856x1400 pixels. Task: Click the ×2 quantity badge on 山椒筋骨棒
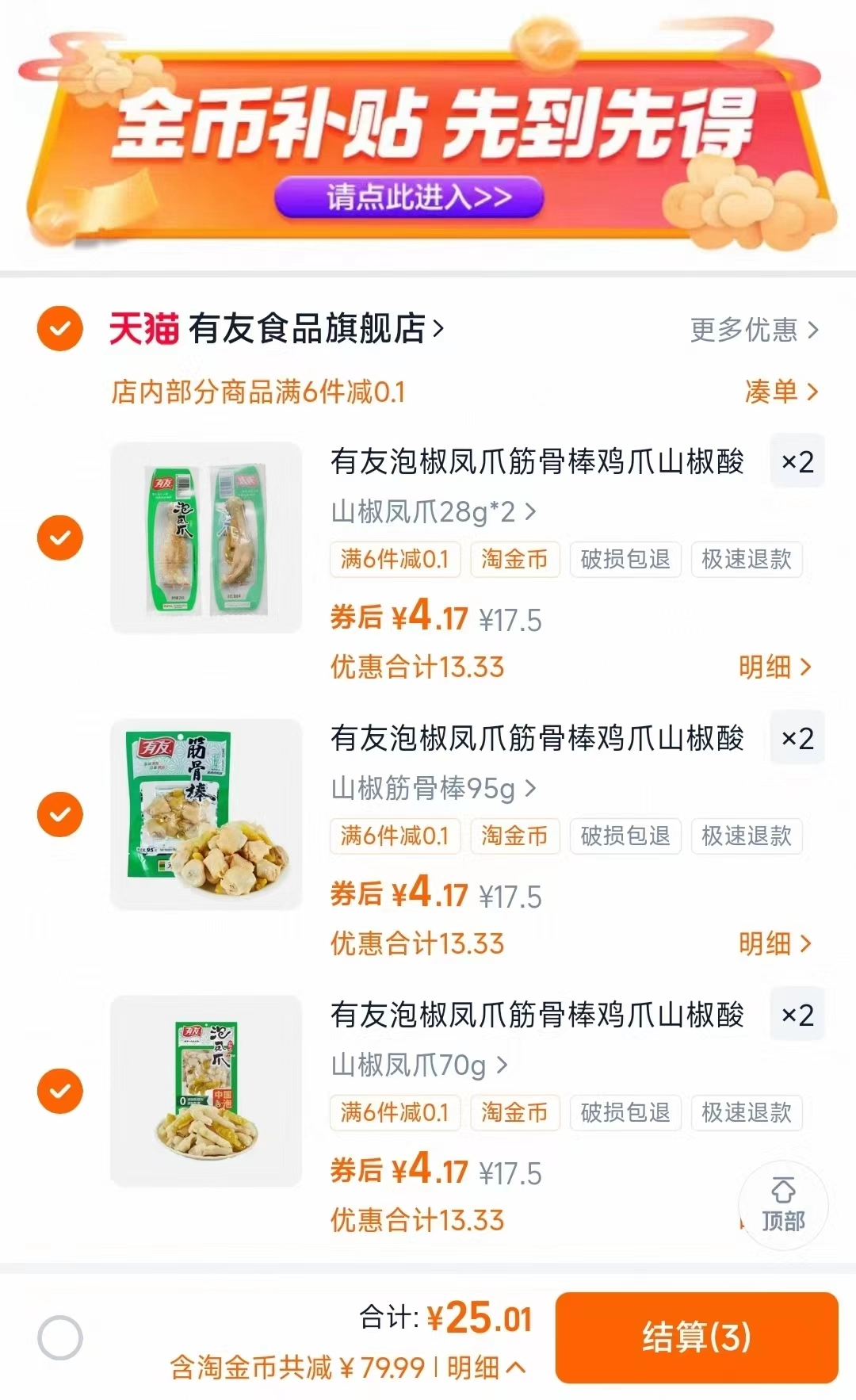point(797,739)
